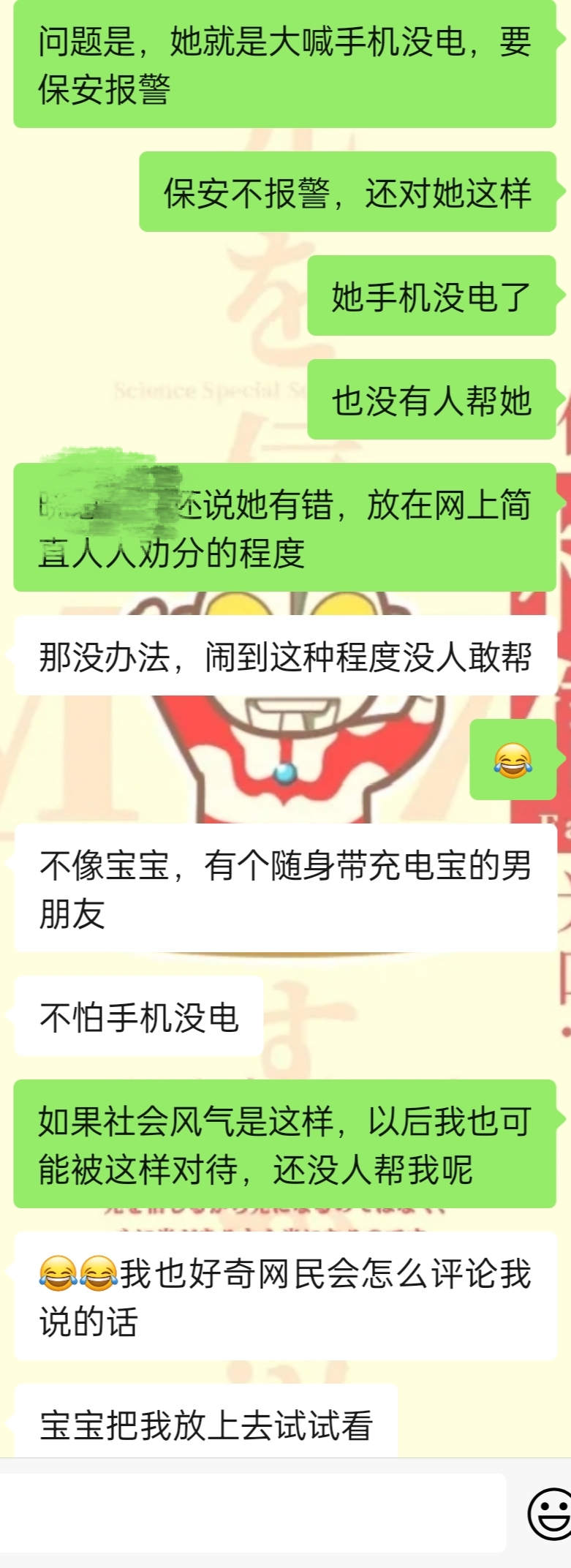
Task: Tap the message input field
Action: (252, 1512)
